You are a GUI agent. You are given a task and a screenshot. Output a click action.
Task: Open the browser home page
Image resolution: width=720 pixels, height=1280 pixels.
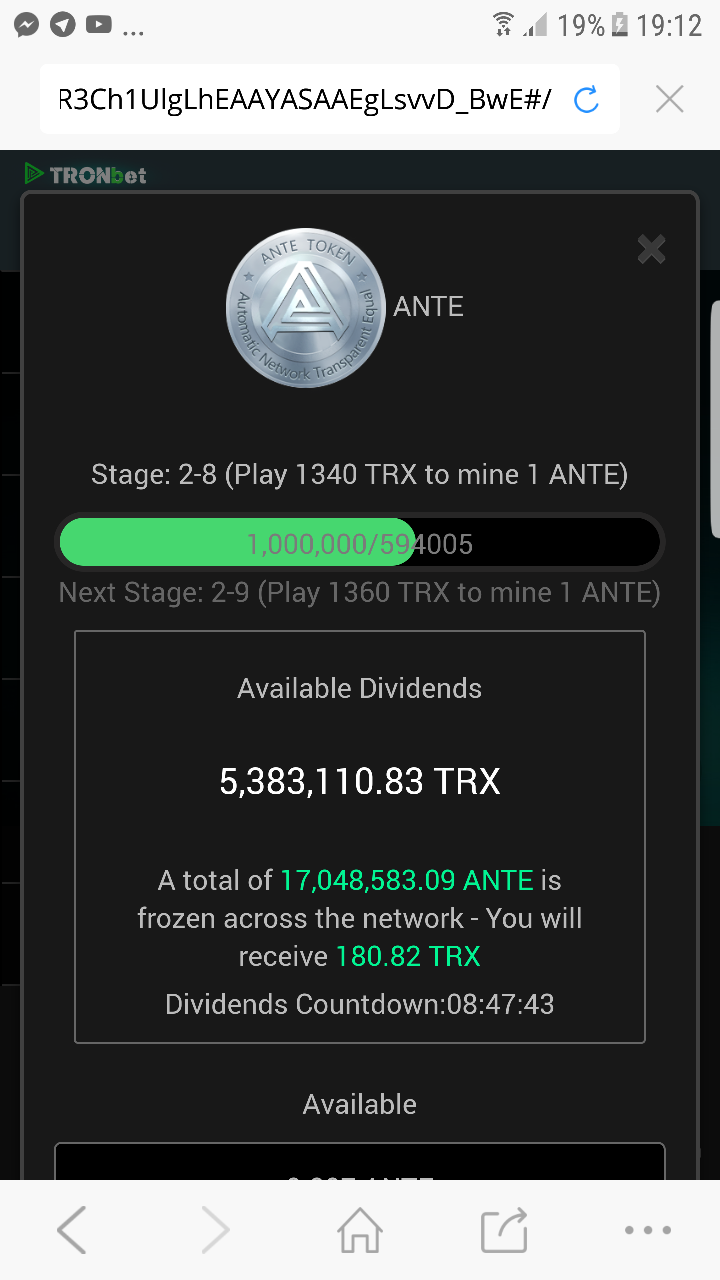(x=360, y=1230)
